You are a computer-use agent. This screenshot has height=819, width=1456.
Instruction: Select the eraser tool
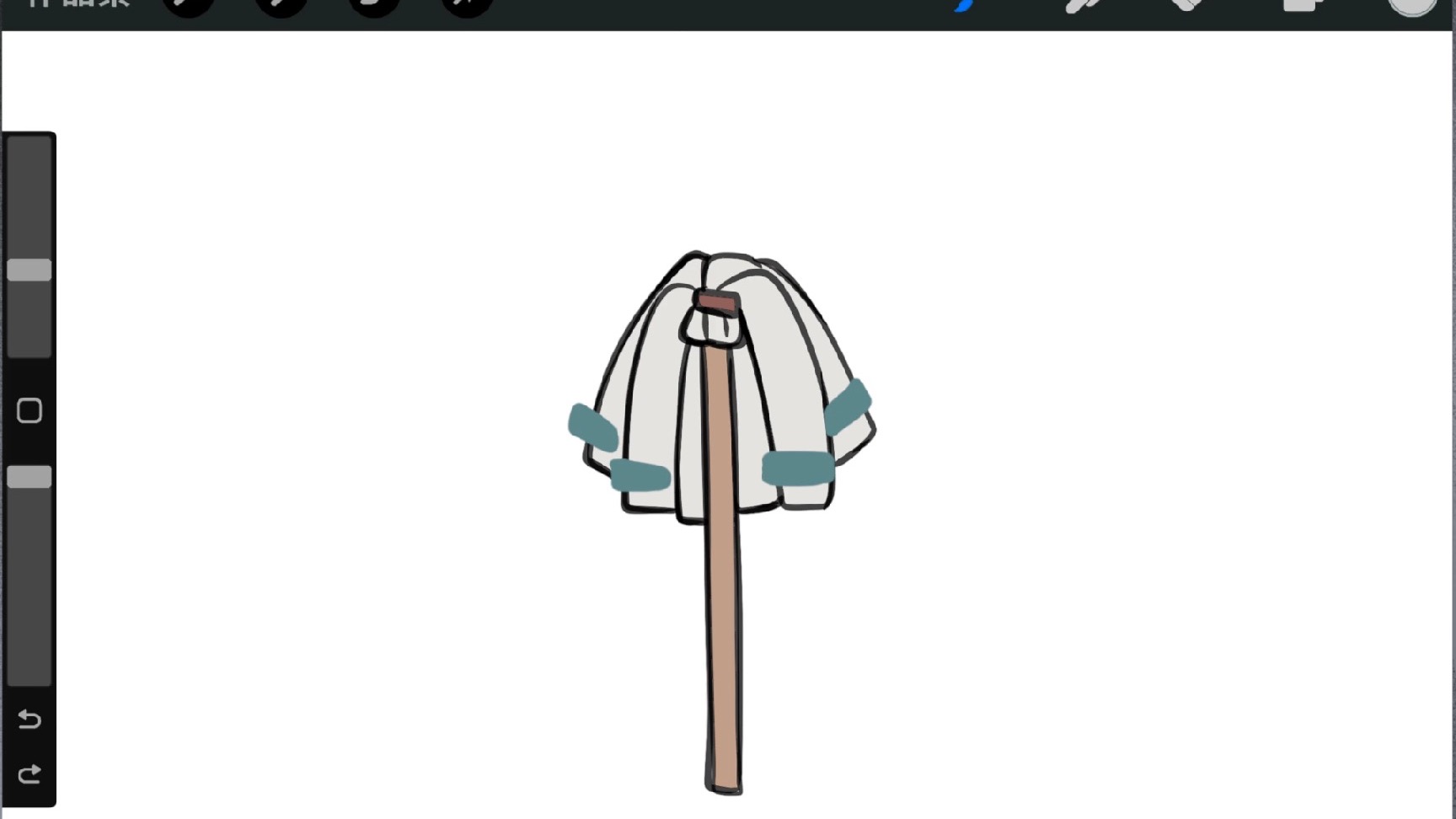(1187, 4)
